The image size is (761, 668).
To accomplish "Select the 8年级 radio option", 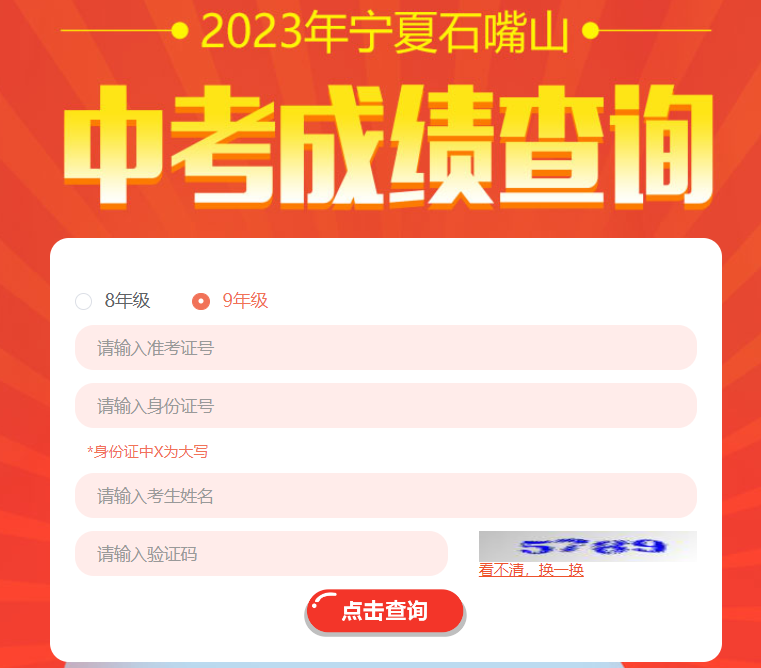I will tap(84, 301).
